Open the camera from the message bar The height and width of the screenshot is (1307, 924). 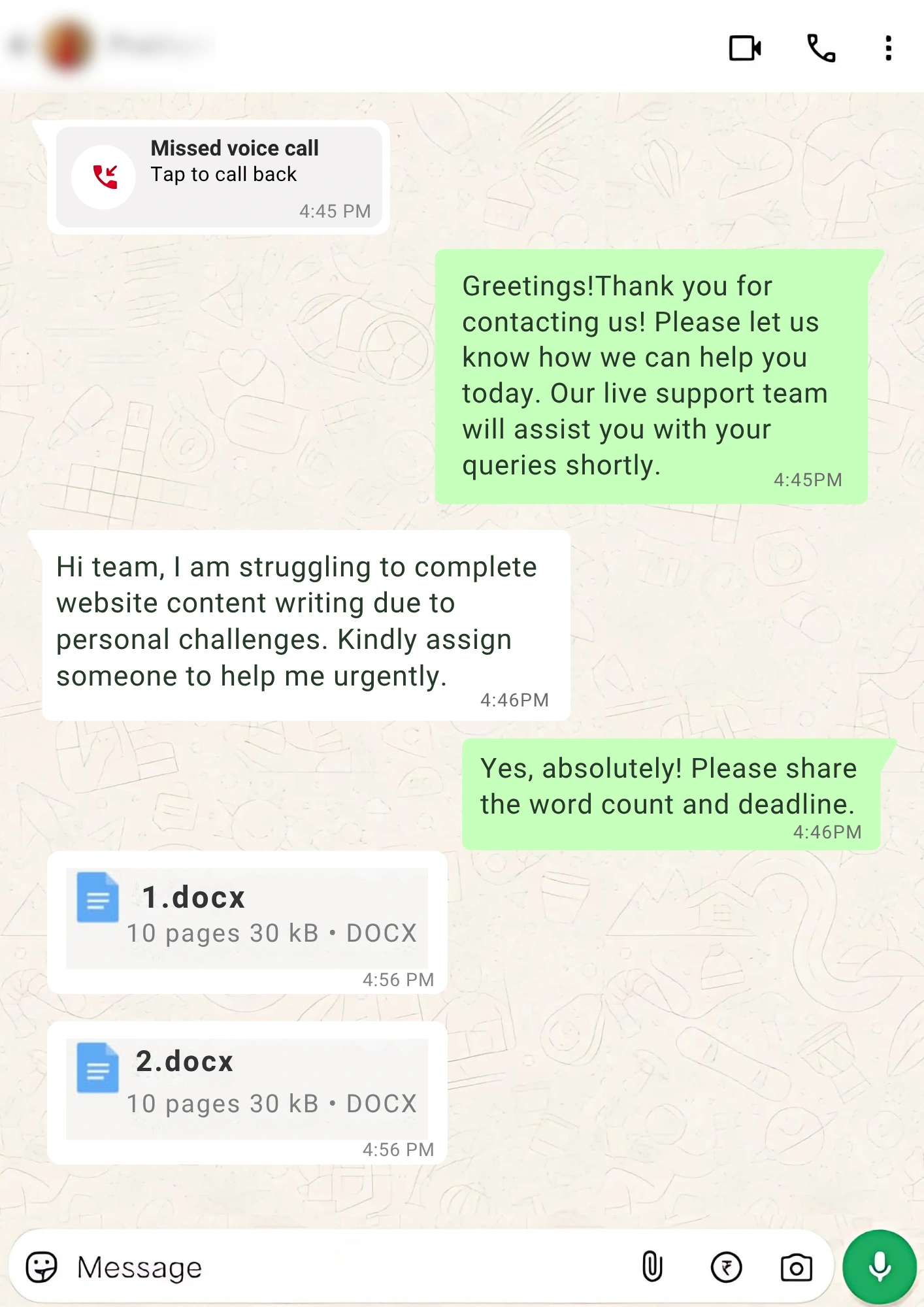(796, 1267)
